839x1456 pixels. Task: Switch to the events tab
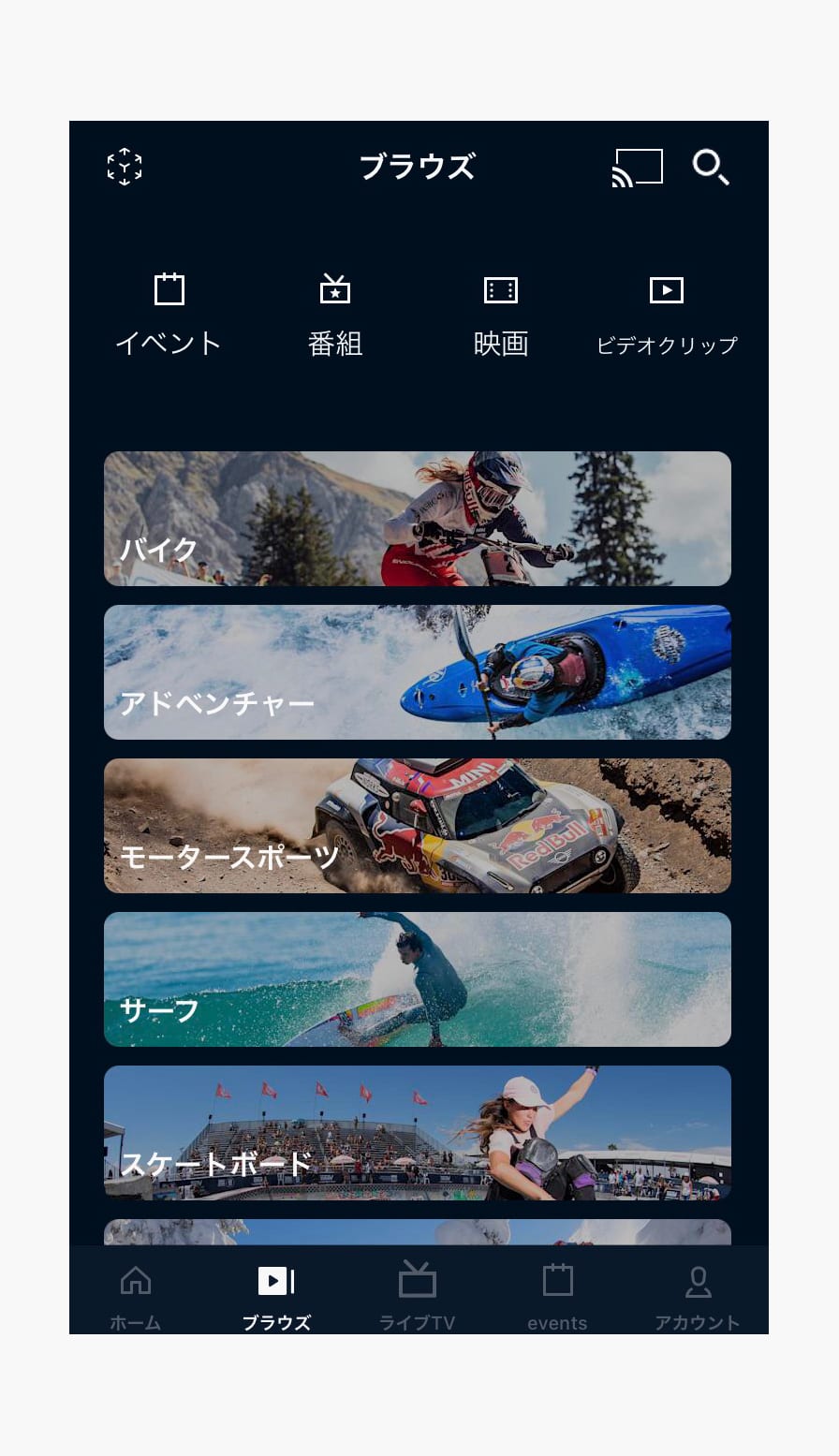(x=557, y=1296)
